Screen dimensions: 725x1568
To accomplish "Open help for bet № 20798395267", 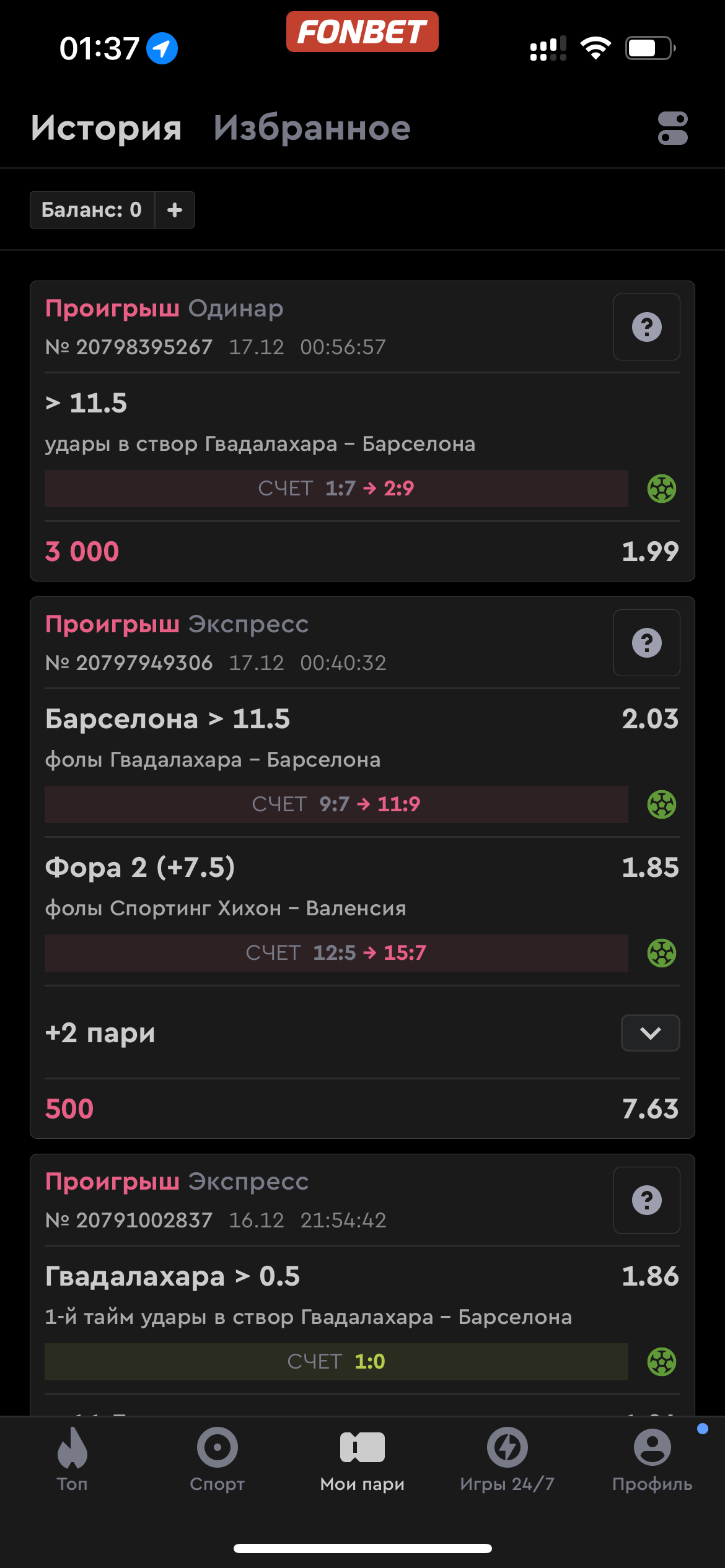I will coord(646,327).
